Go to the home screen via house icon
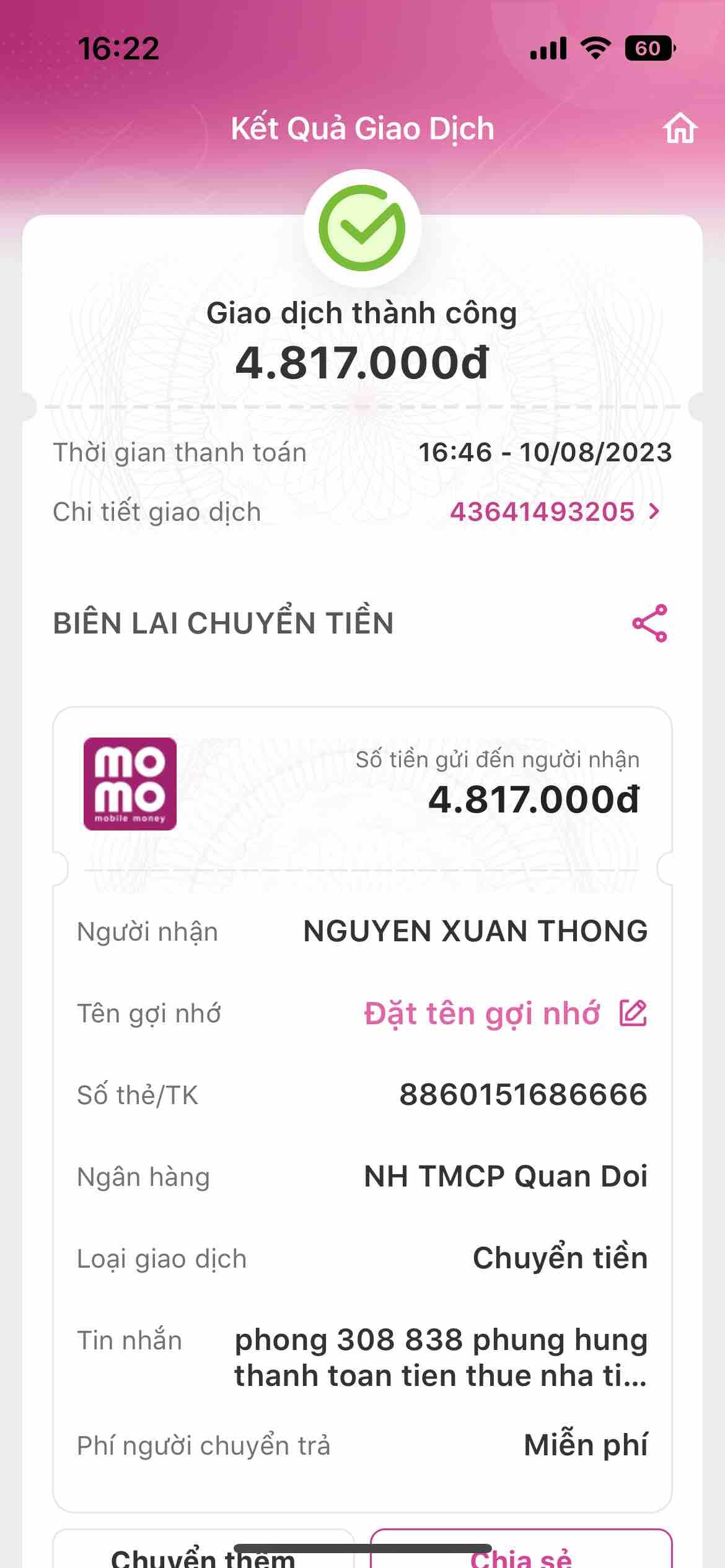 coord(680,129)
